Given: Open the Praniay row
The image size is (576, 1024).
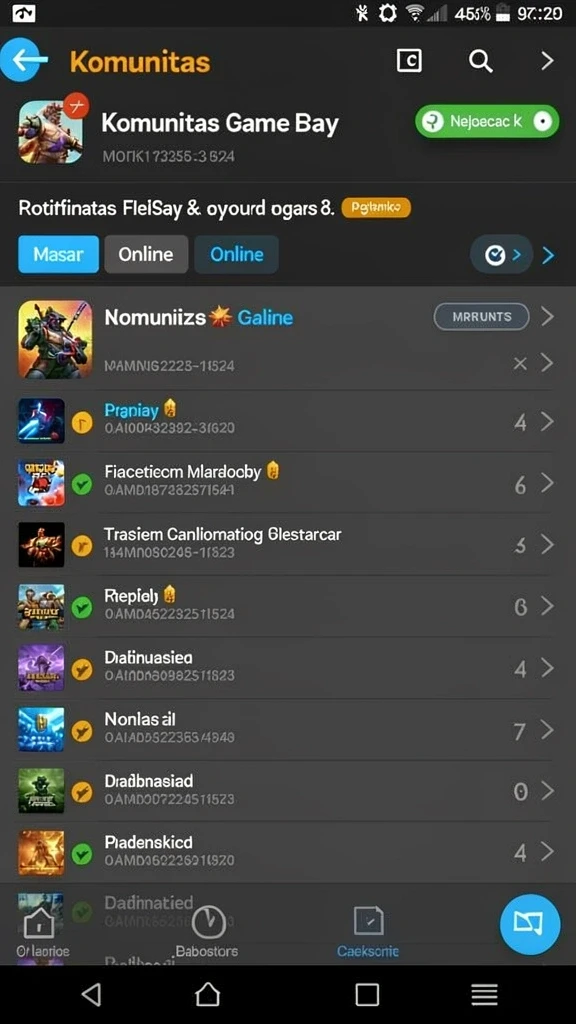Looking at the screenshot, I should point(288,421).
